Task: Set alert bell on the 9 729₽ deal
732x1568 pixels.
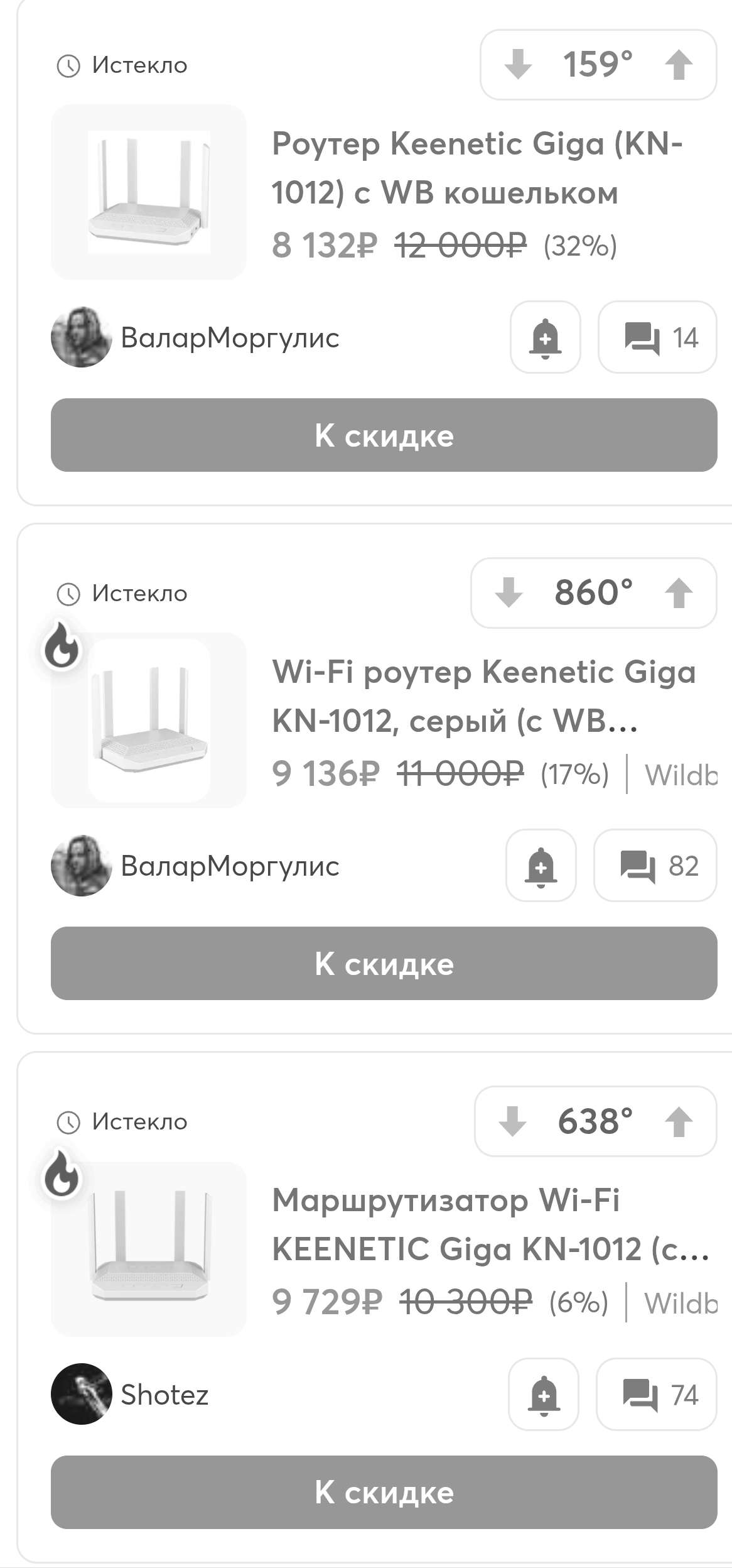Action: pyautogui.click(x=543, y=1394)
